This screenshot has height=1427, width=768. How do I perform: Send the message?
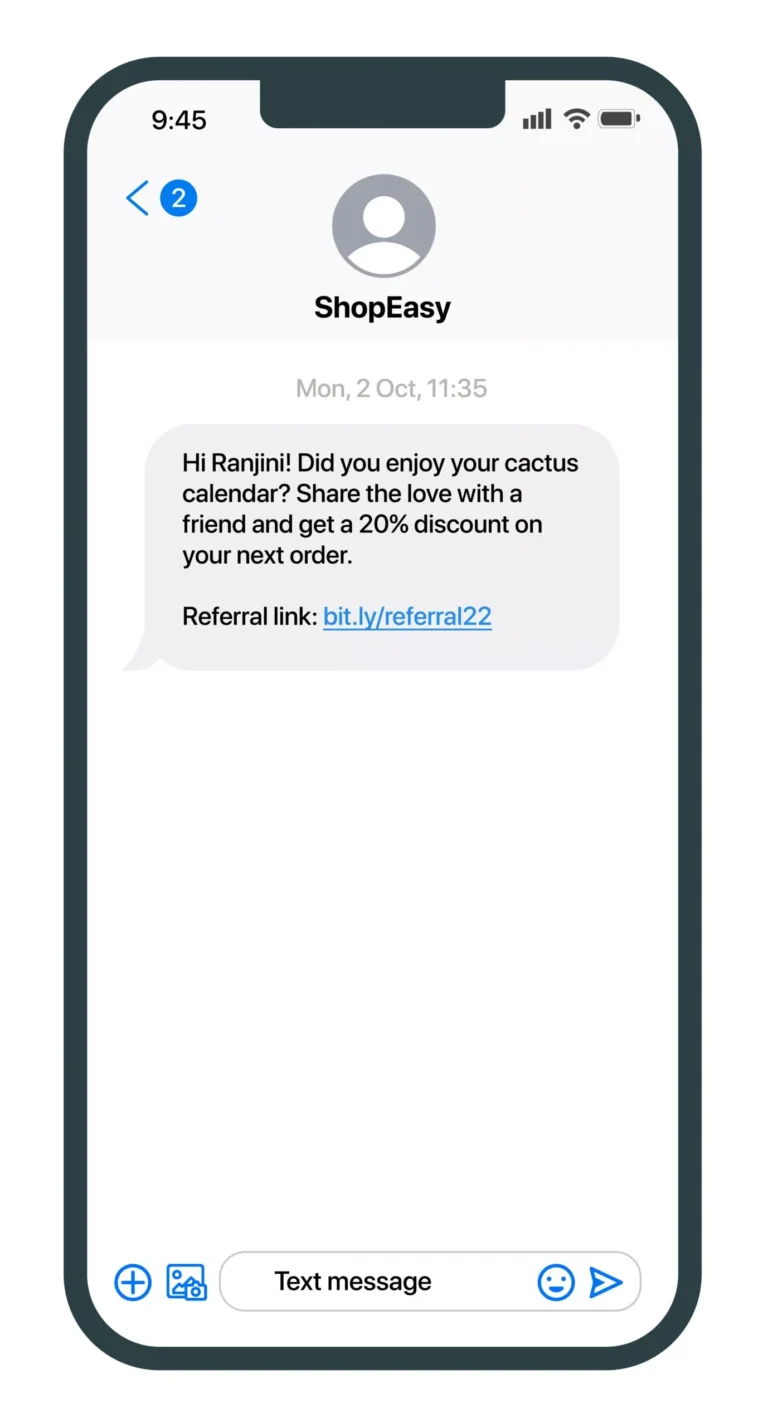606,1281
